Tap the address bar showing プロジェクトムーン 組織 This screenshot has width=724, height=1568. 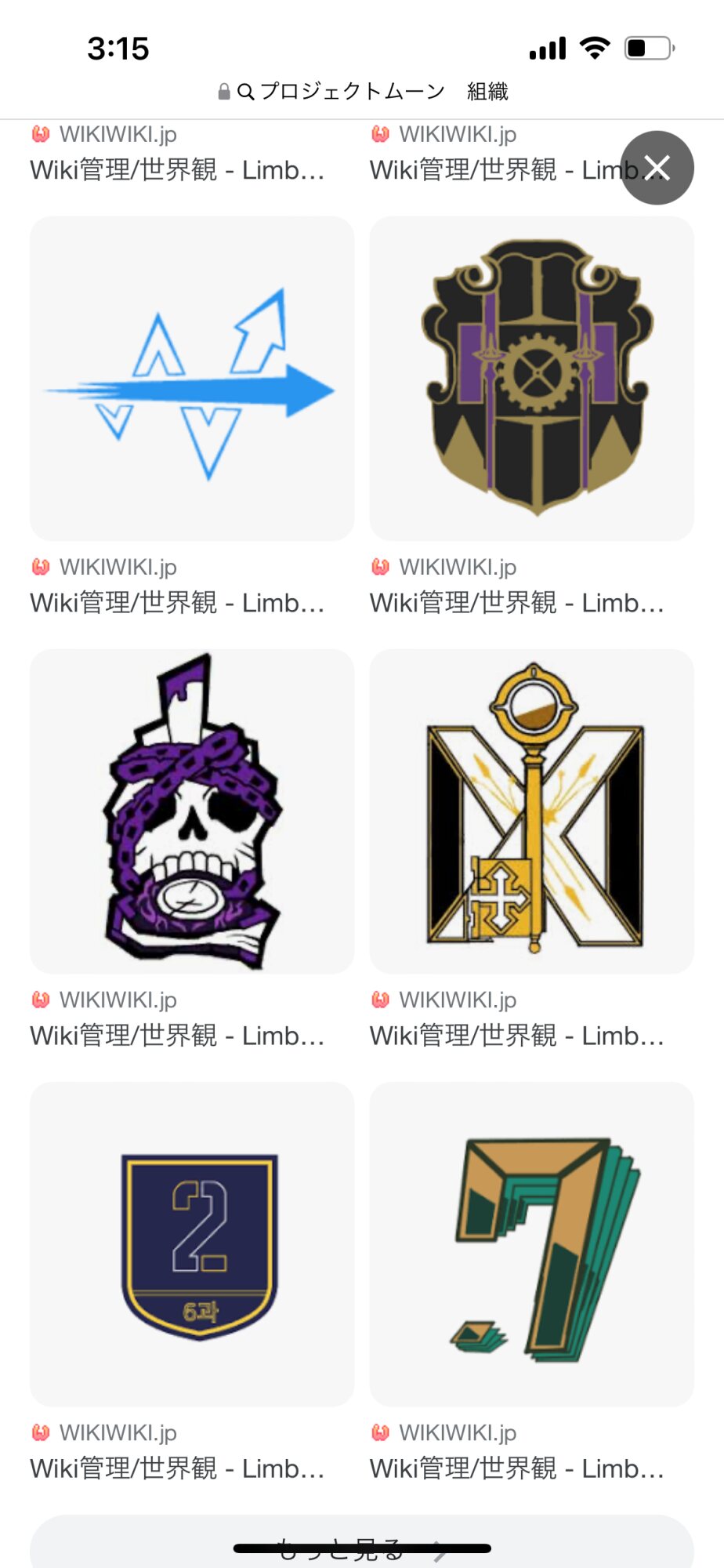point(363,92)
